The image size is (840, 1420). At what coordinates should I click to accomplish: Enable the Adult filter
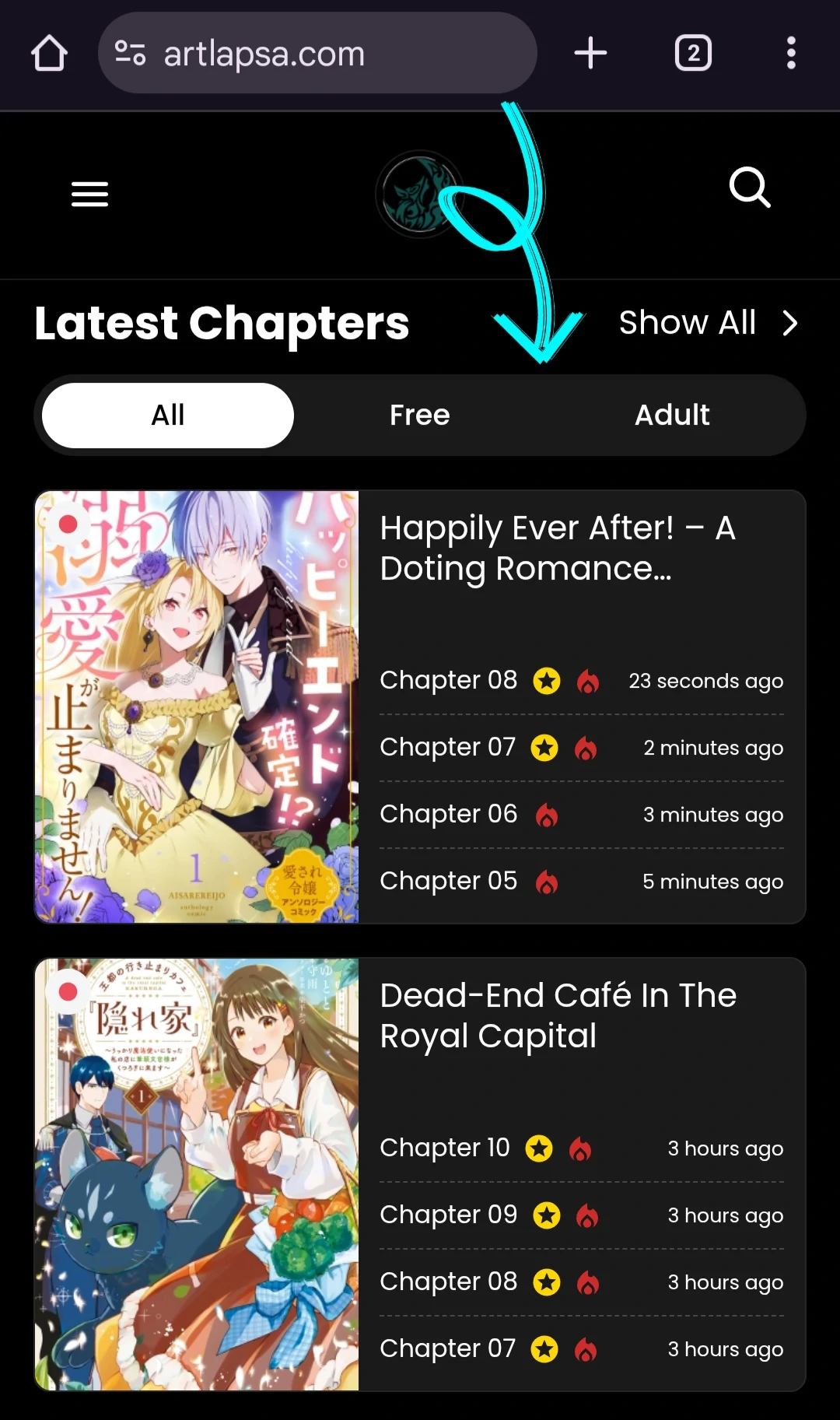672,415
